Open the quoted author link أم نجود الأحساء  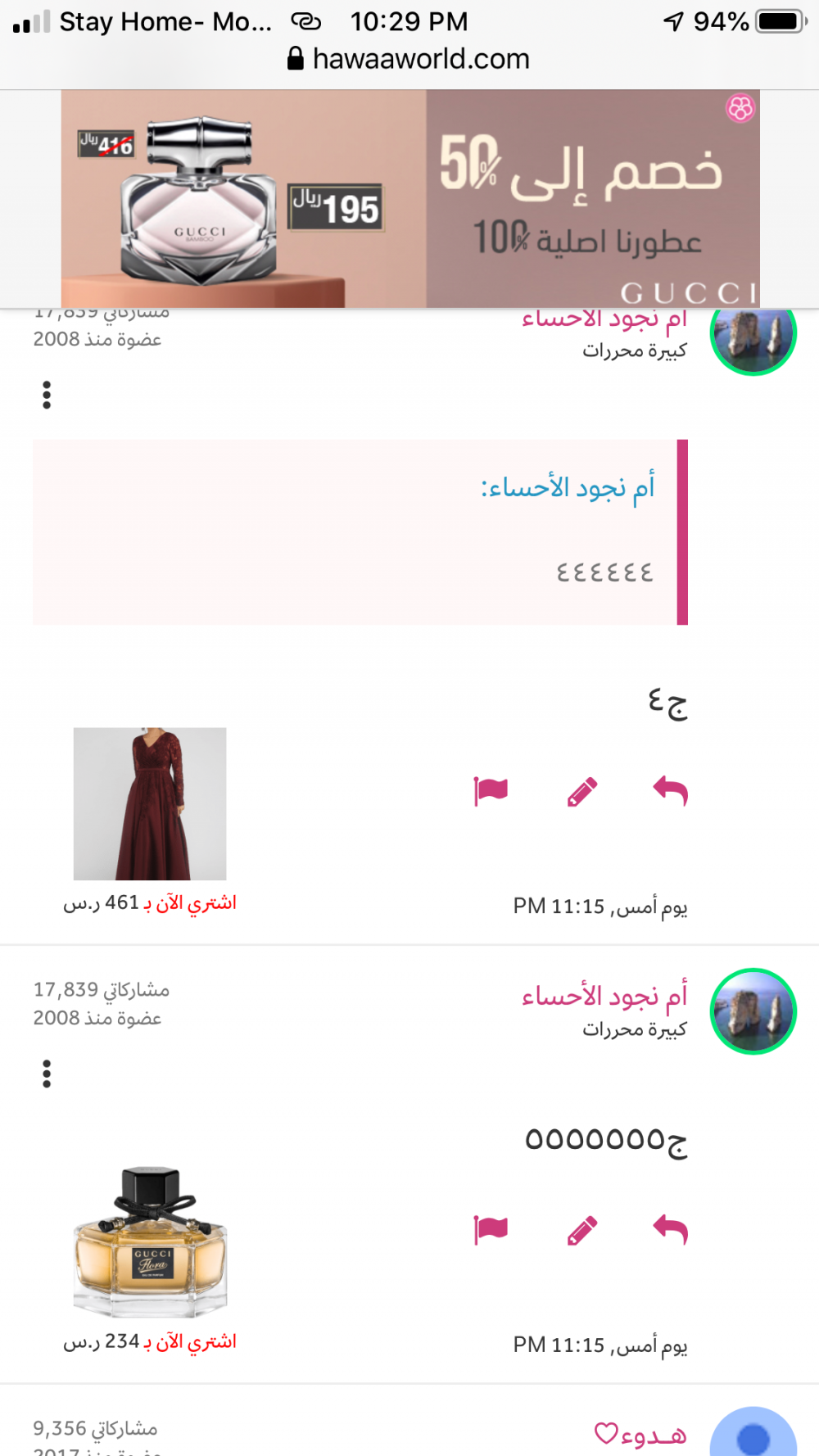(x=568, y=488)
